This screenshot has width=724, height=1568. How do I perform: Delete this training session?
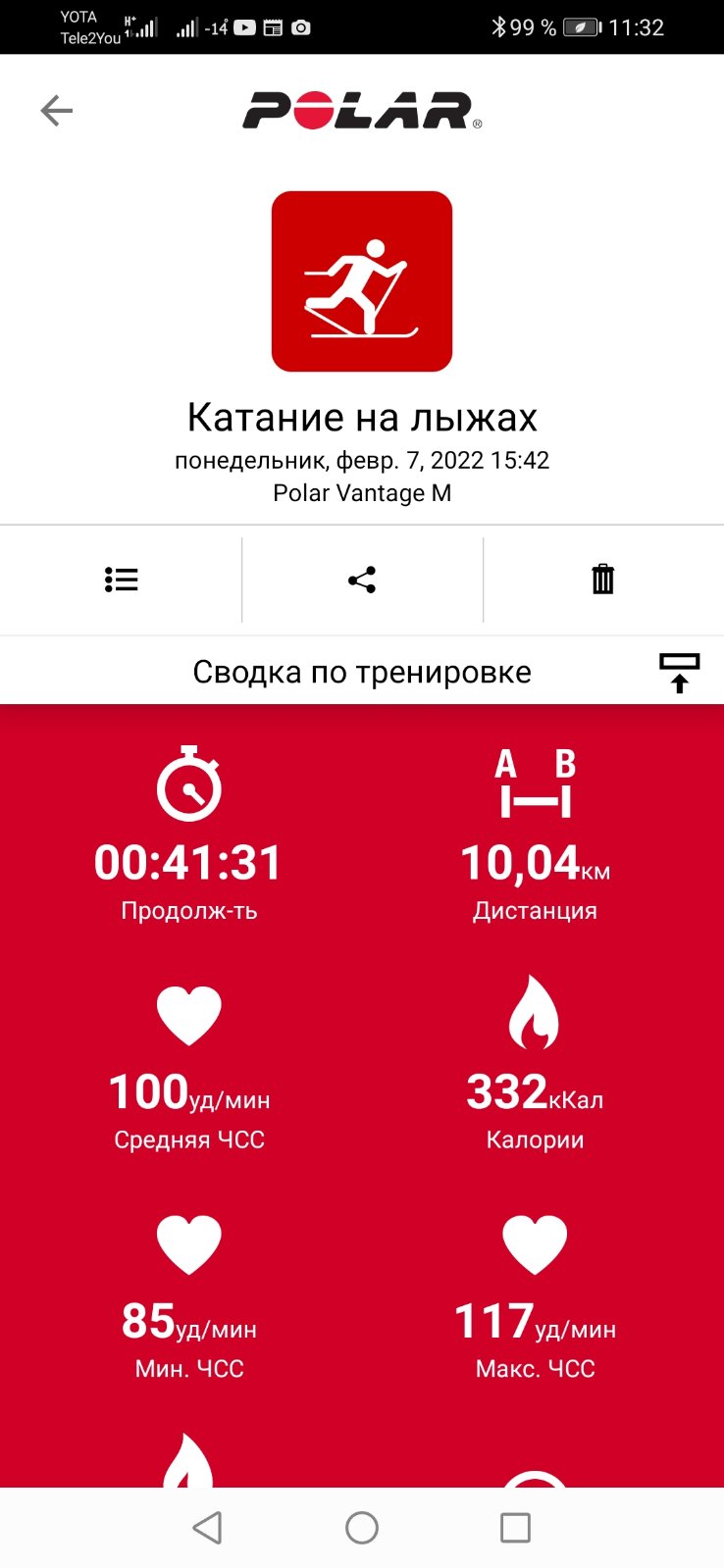602,580
